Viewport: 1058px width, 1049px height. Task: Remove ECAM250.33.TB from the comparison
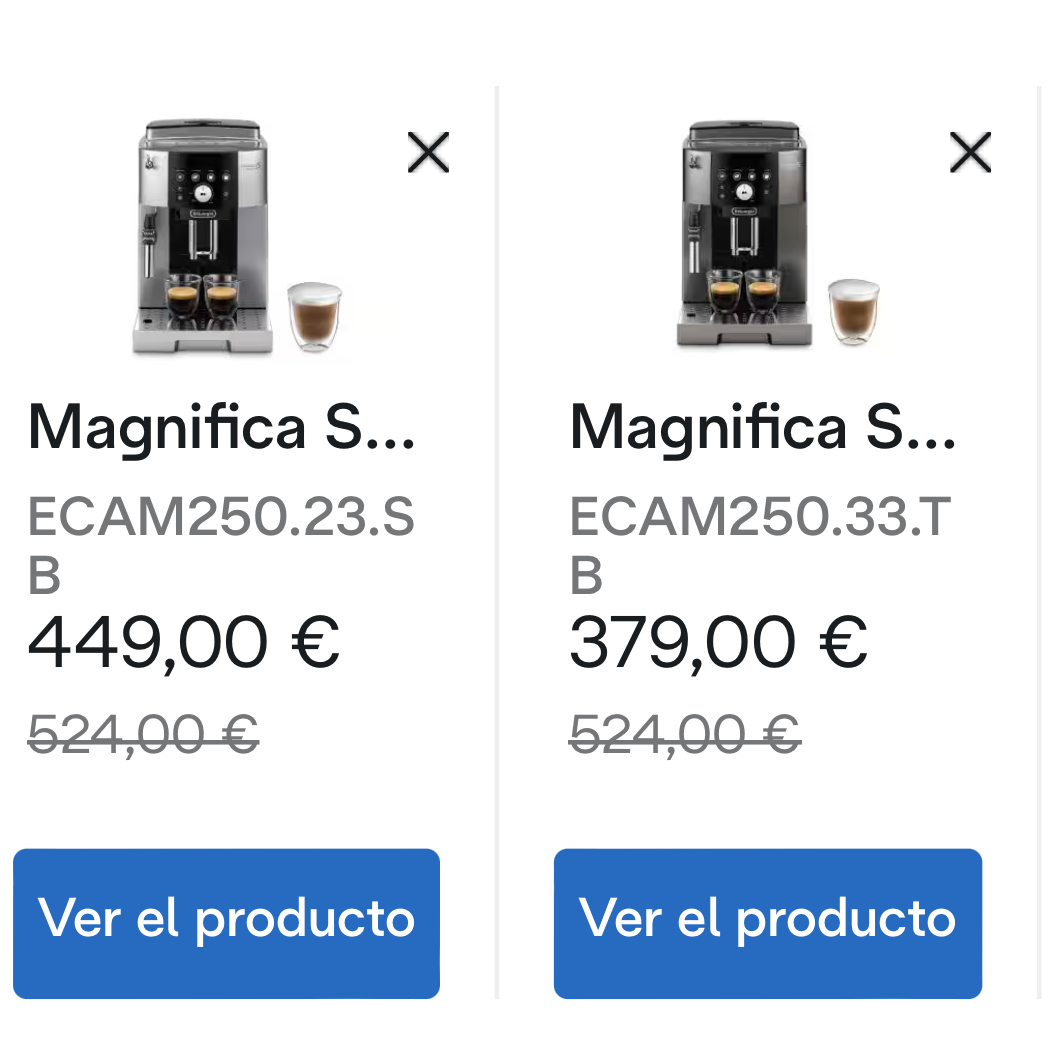[x=970, y=152]
